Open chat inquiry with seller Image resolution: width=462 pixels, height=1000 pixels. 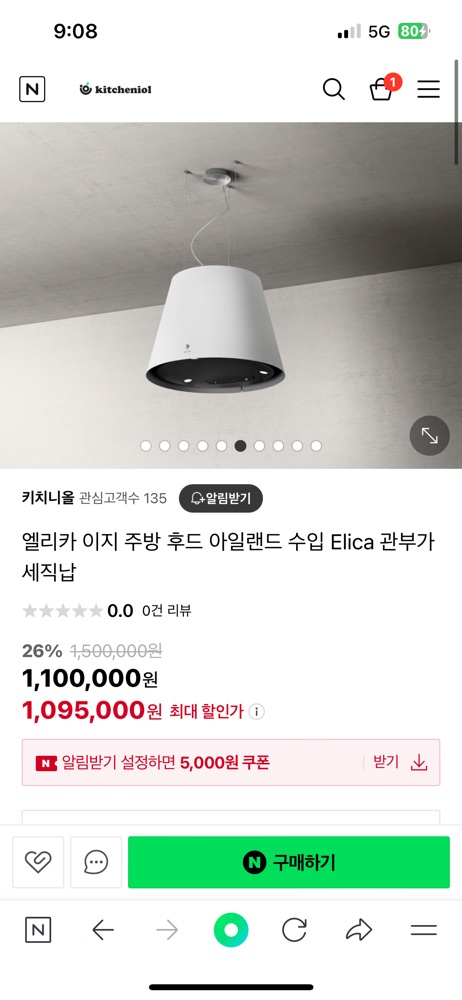click(x=96, y=862)
